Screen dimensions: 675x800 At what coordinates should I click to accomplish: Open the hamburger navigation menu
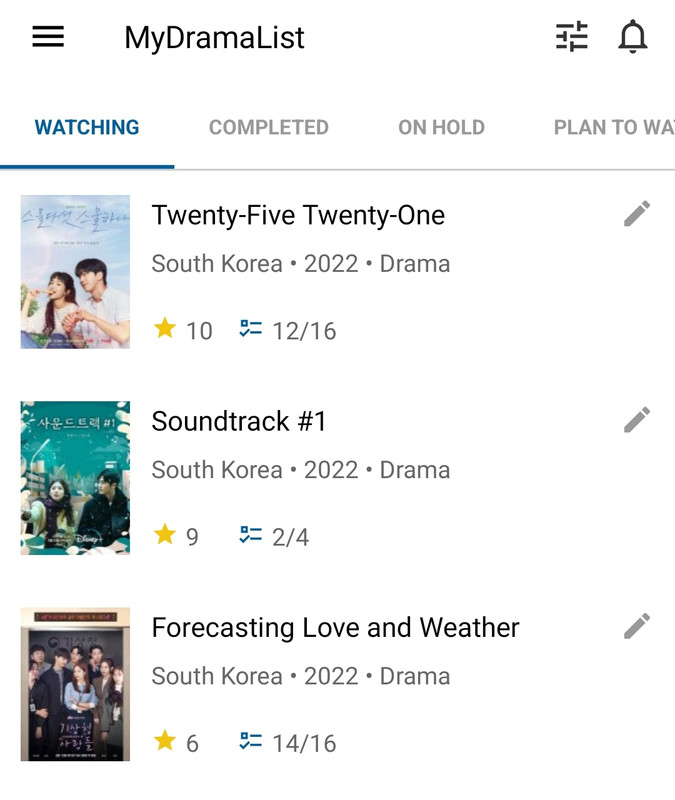(48, 38)
